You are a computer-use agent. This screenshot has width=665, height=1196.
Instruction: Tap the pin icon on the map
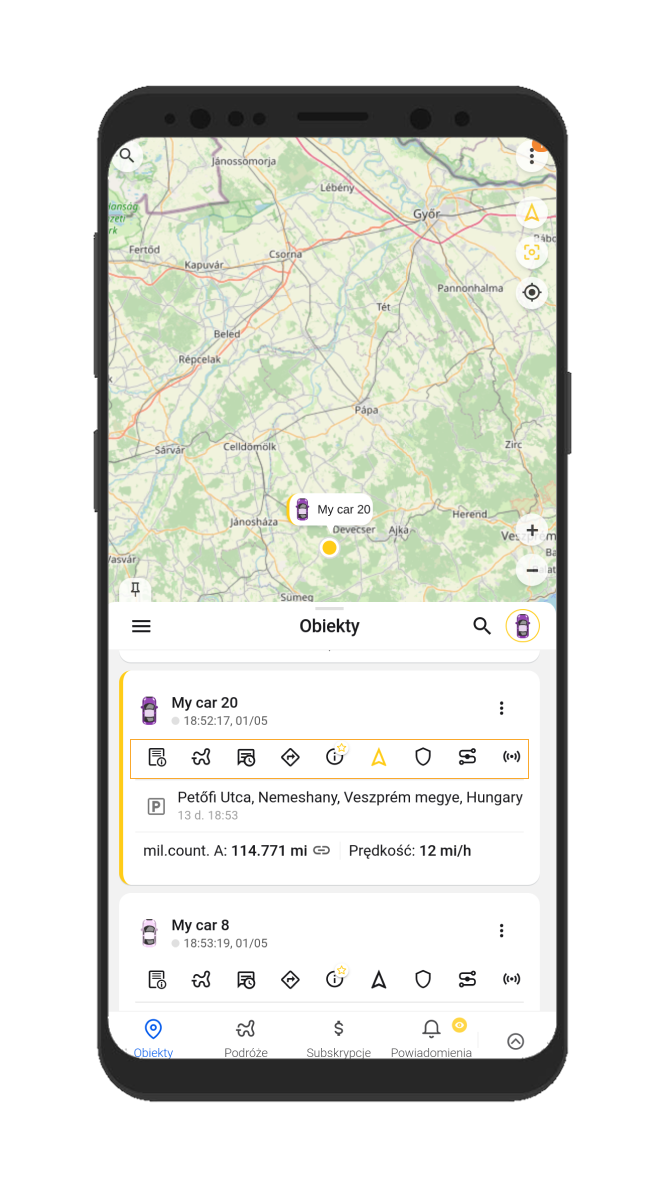pos(136,588)
